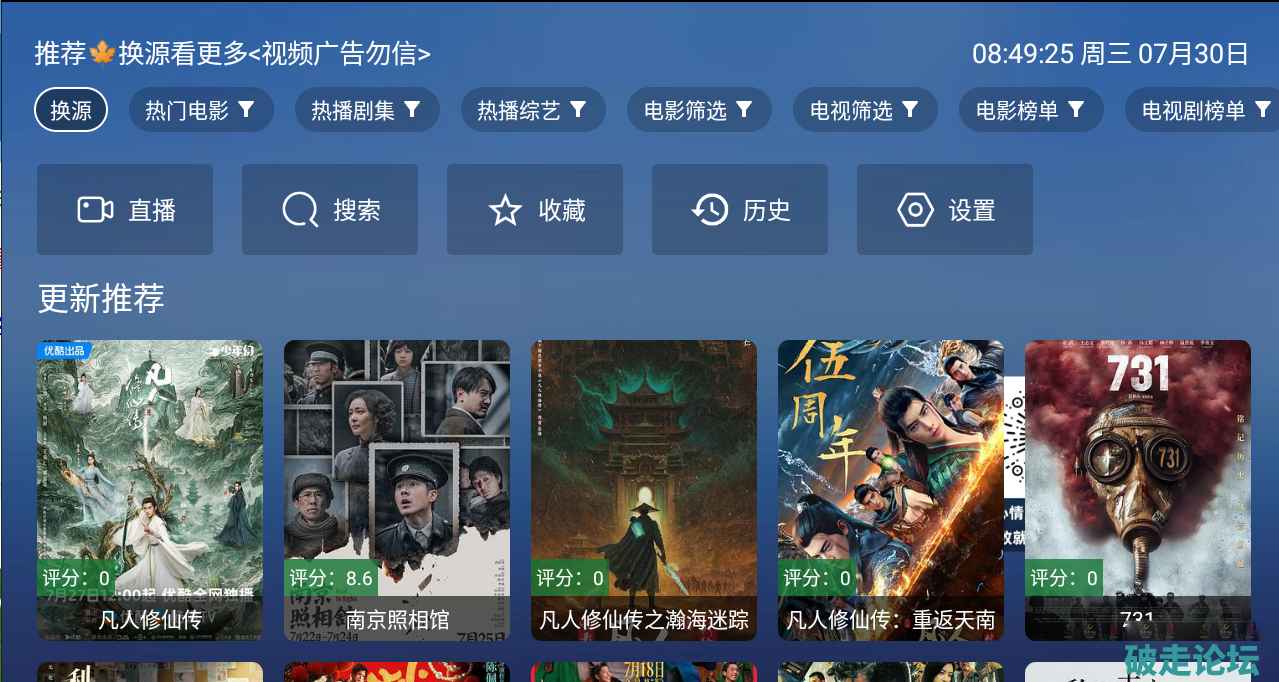Tap the 推荐 home title
The width and height of the screenshot is (1279, 682).
60,53
